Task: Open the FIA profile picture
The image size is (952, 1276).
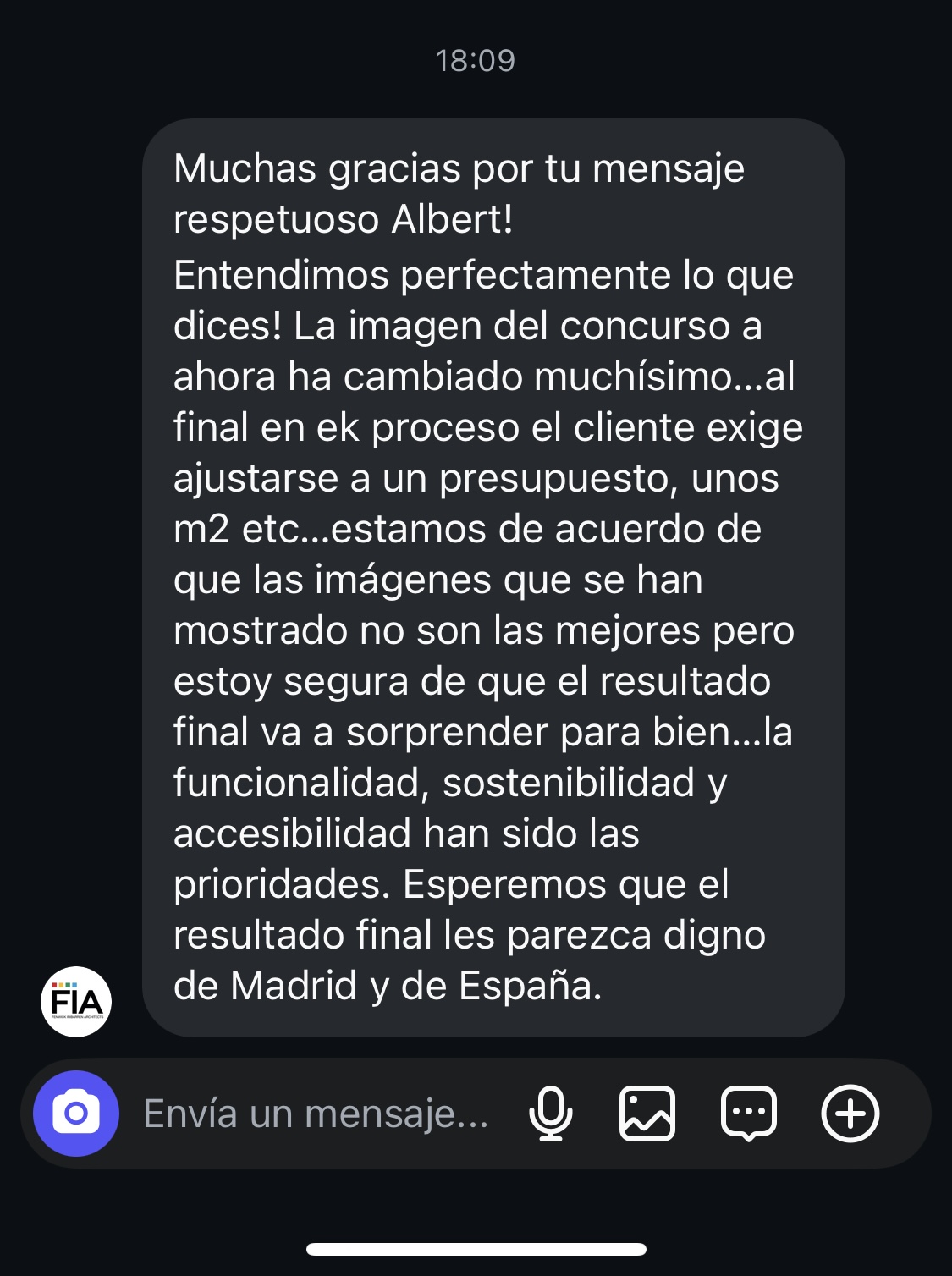Action: coord(76,1002)
